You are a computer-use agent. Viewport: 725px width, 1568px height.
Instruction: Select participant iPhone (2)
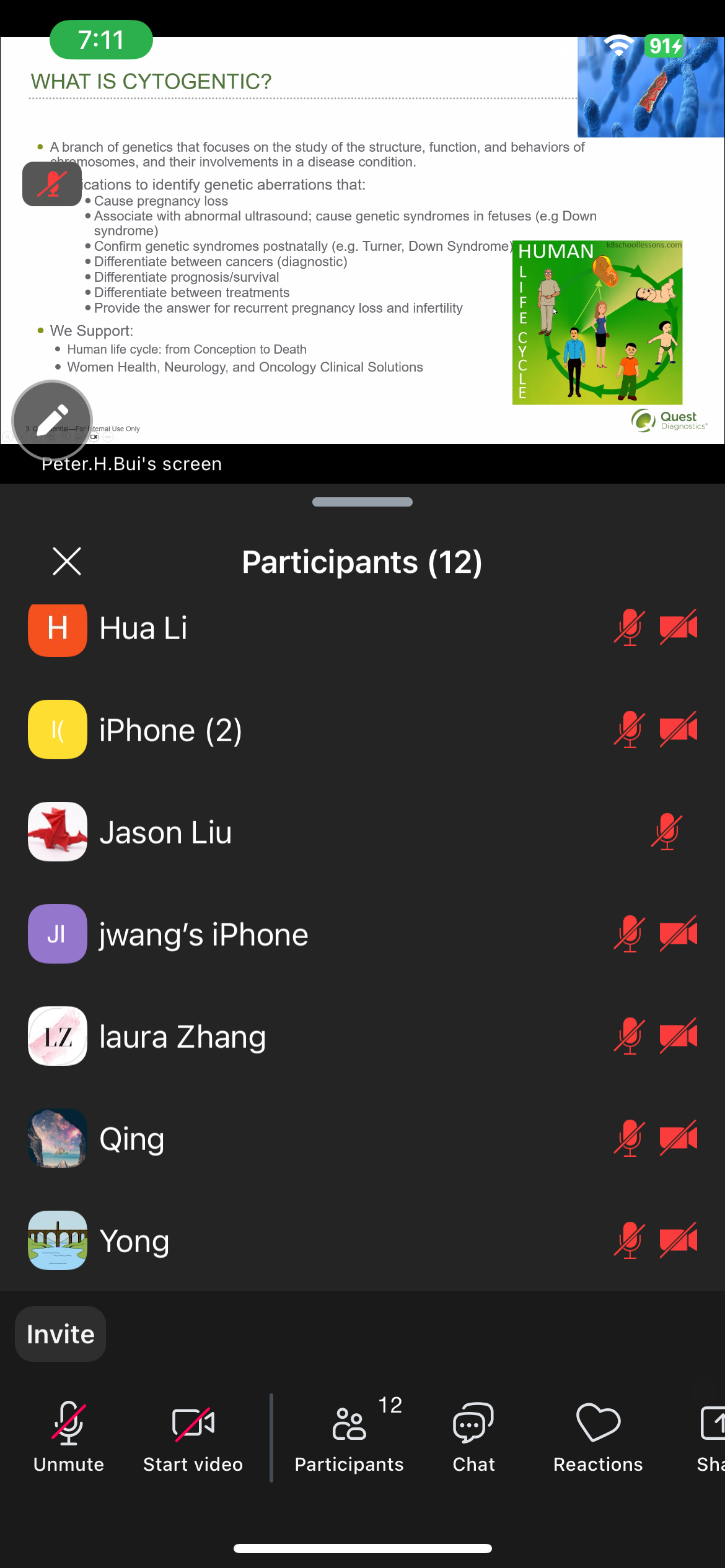362,730
